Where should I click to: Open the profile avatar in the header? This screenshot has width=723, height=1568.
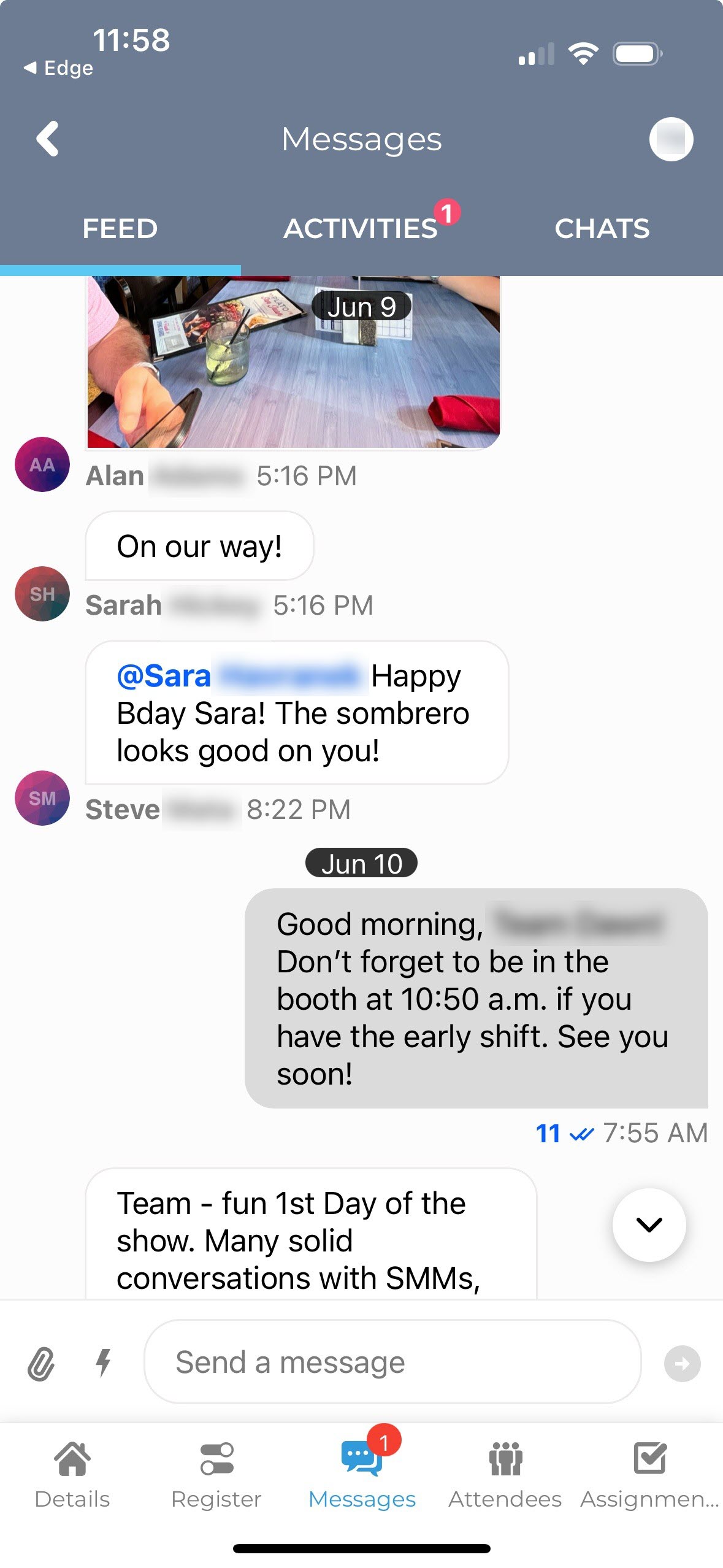pyautogui.click(x=671, y=139)
